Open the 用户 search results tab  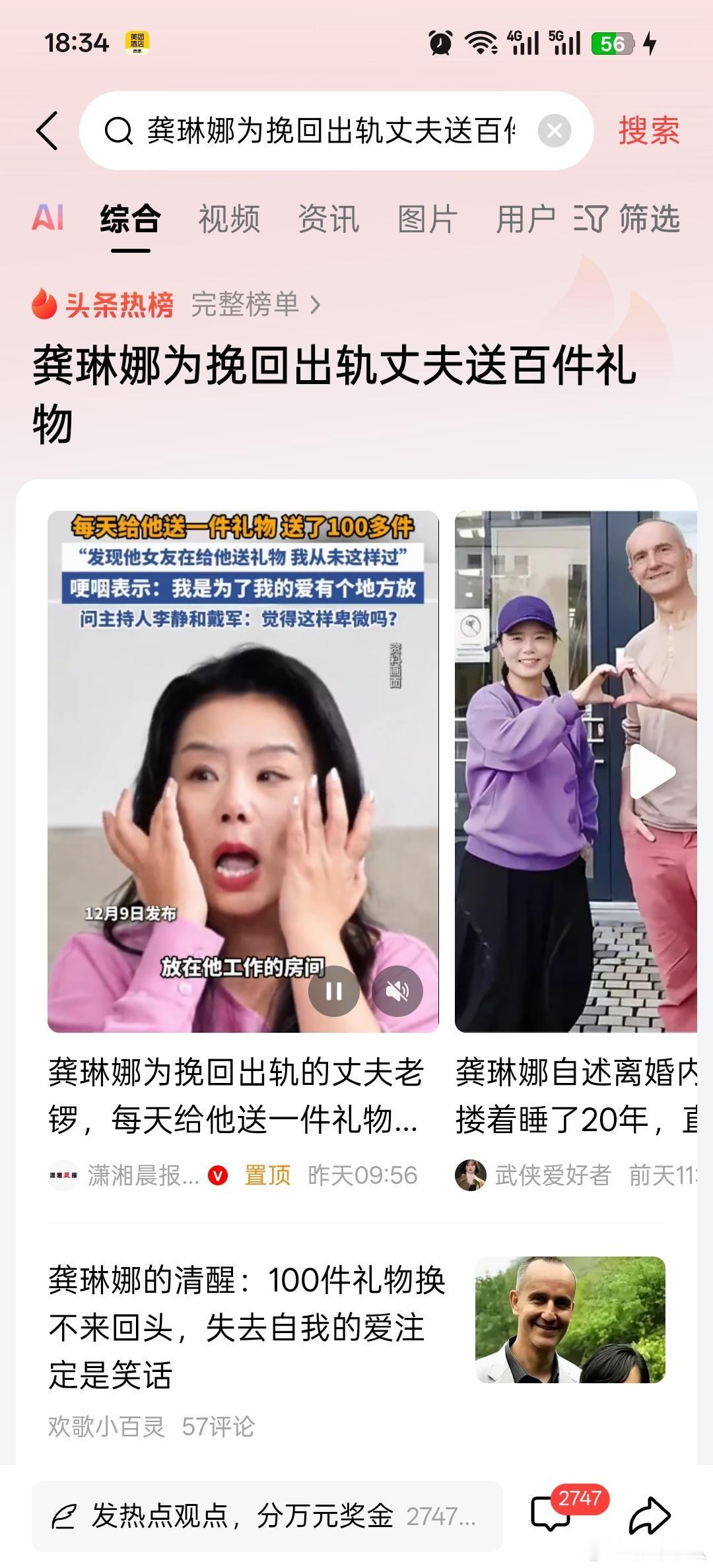pyautogui.click(x=525, y=220)
